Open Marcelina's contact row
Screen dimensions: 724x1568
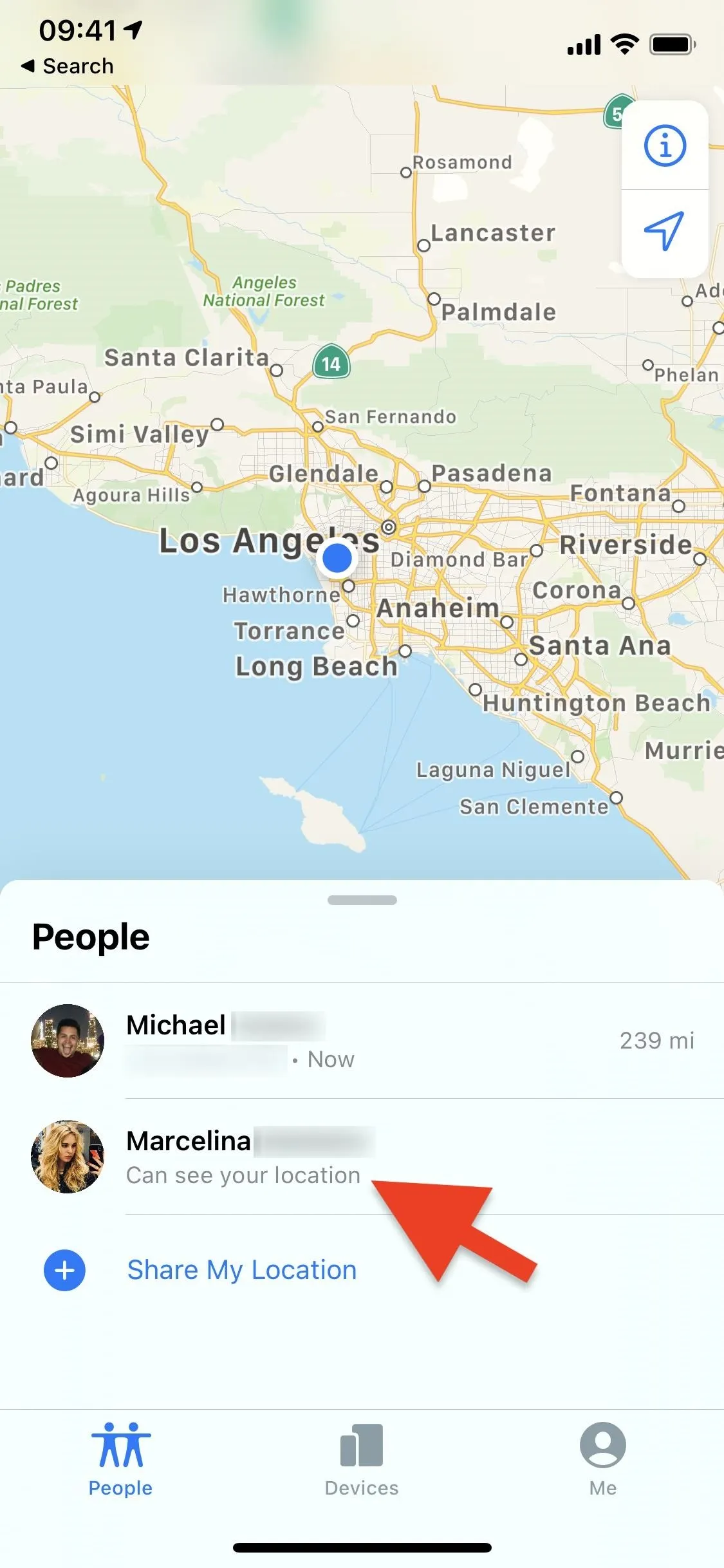tap(362, 1157)
